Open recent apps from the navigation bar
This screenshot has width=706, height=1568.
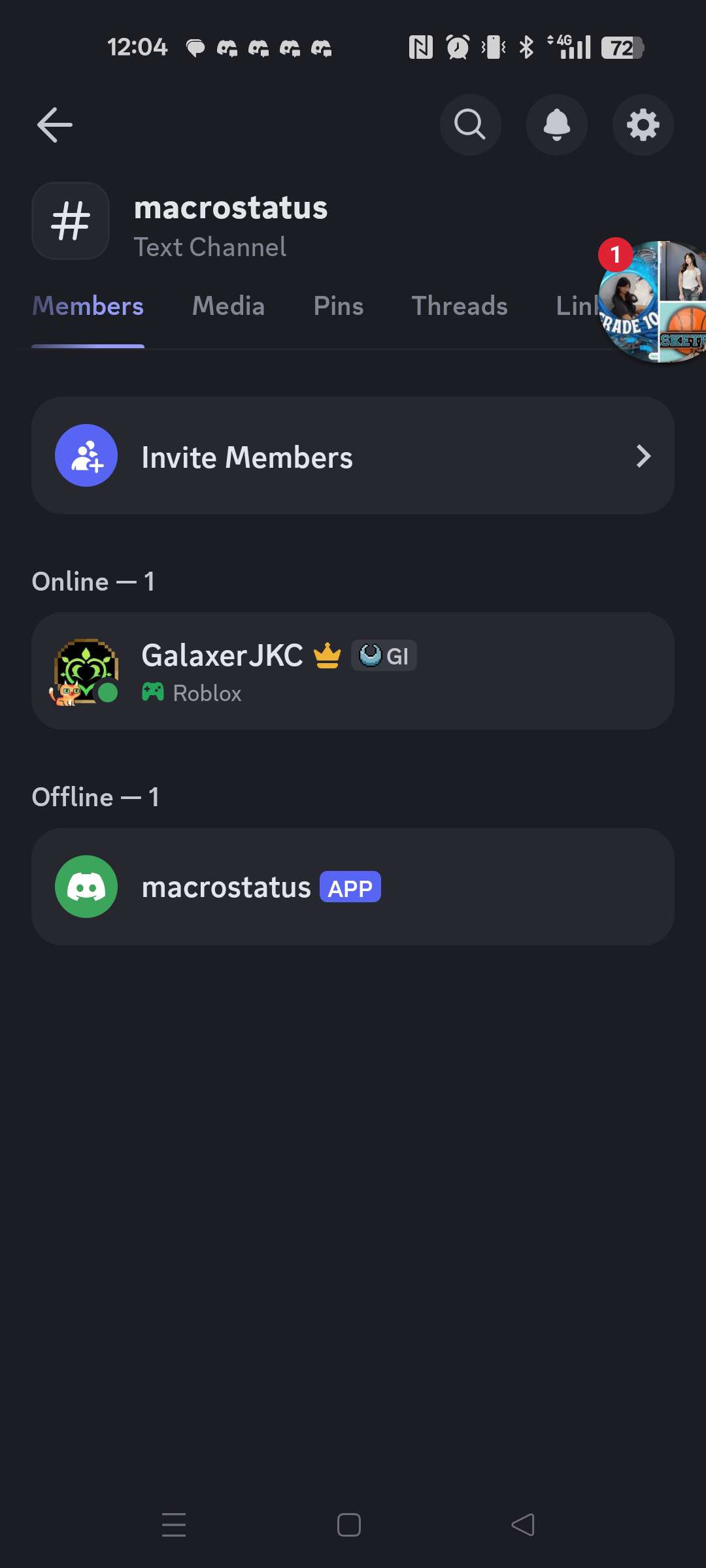point(174,1525)
